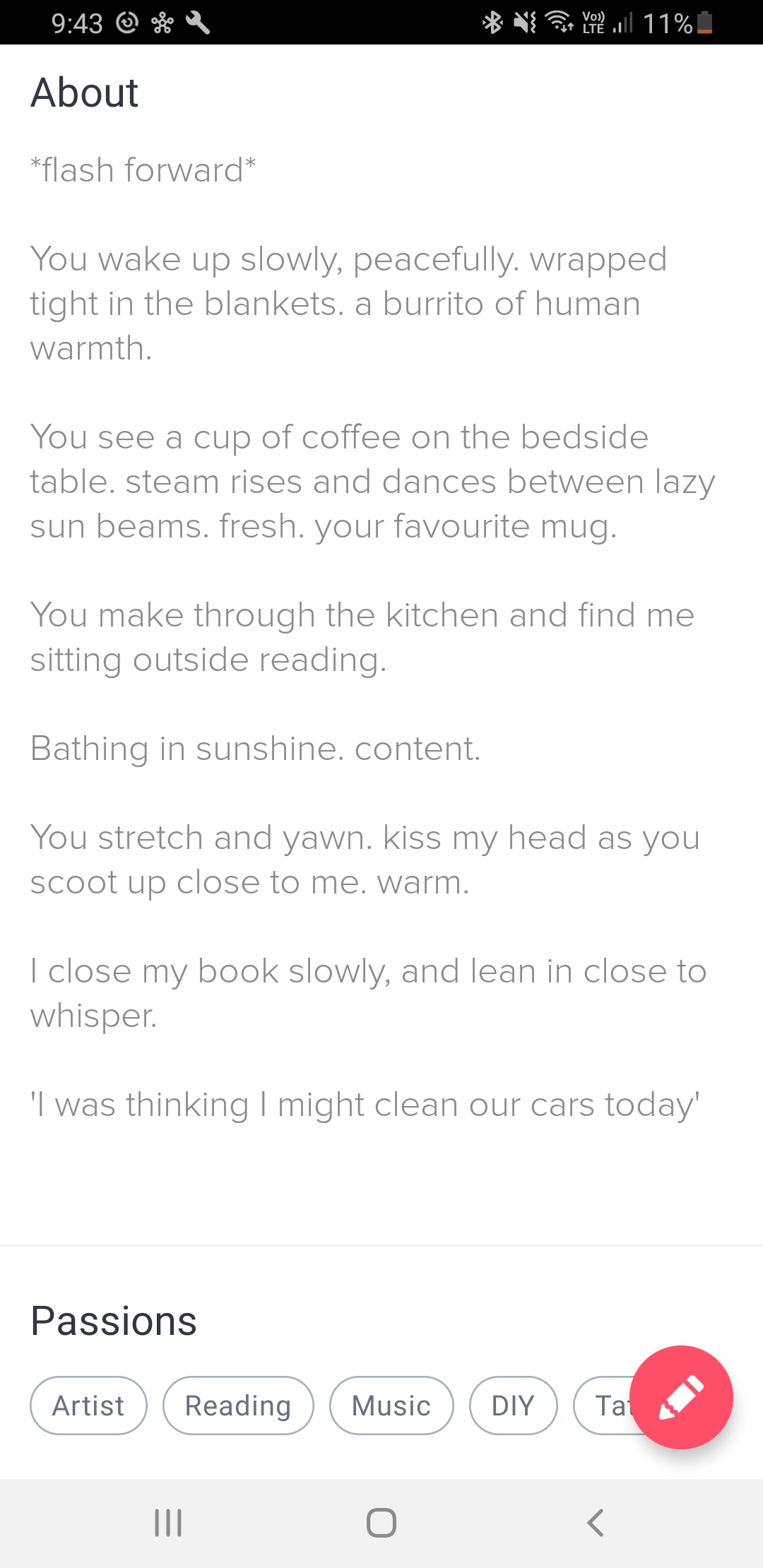Screen dimensions: 763x1568
Task: Go back using the navigation bar
Action: pyautogui.click(x=596, y=1523)
